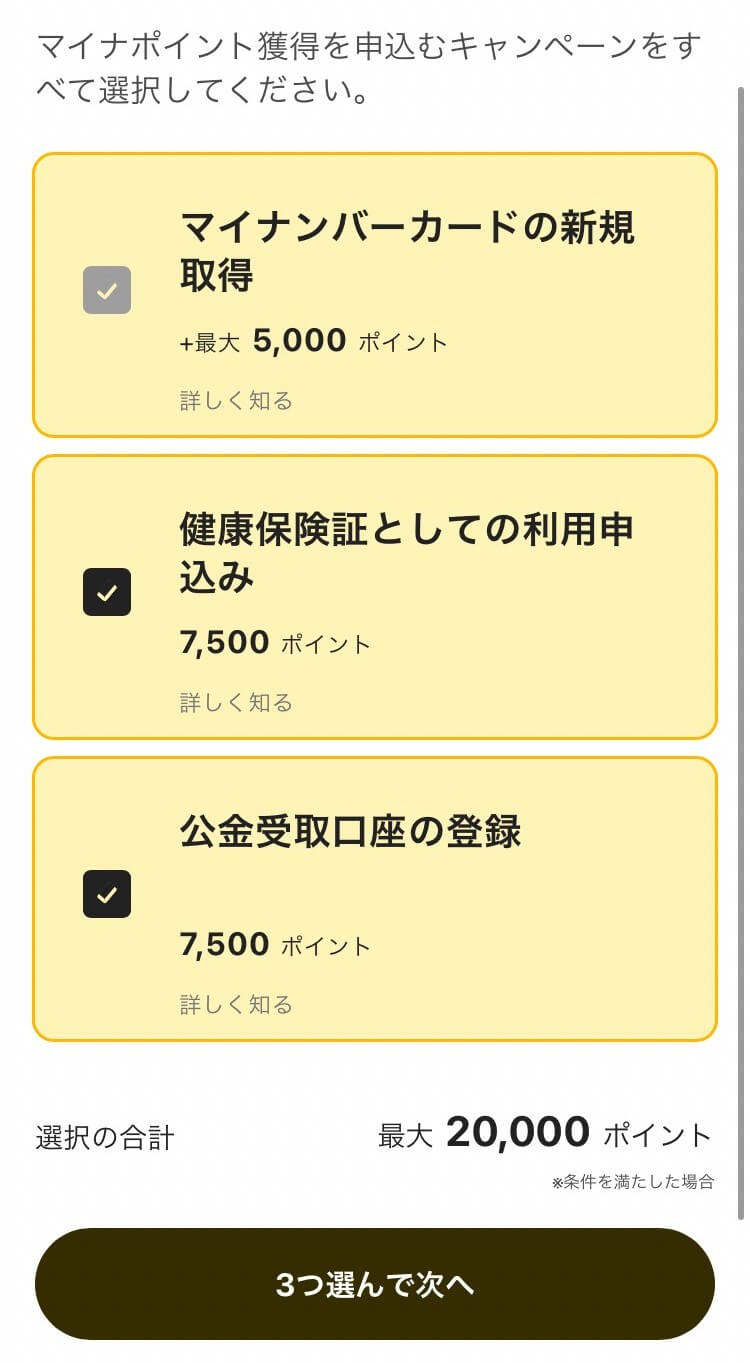Tap the 3つ選んで次へ button
This screenshot has width=750, height=1363.
pos(375,1284)
